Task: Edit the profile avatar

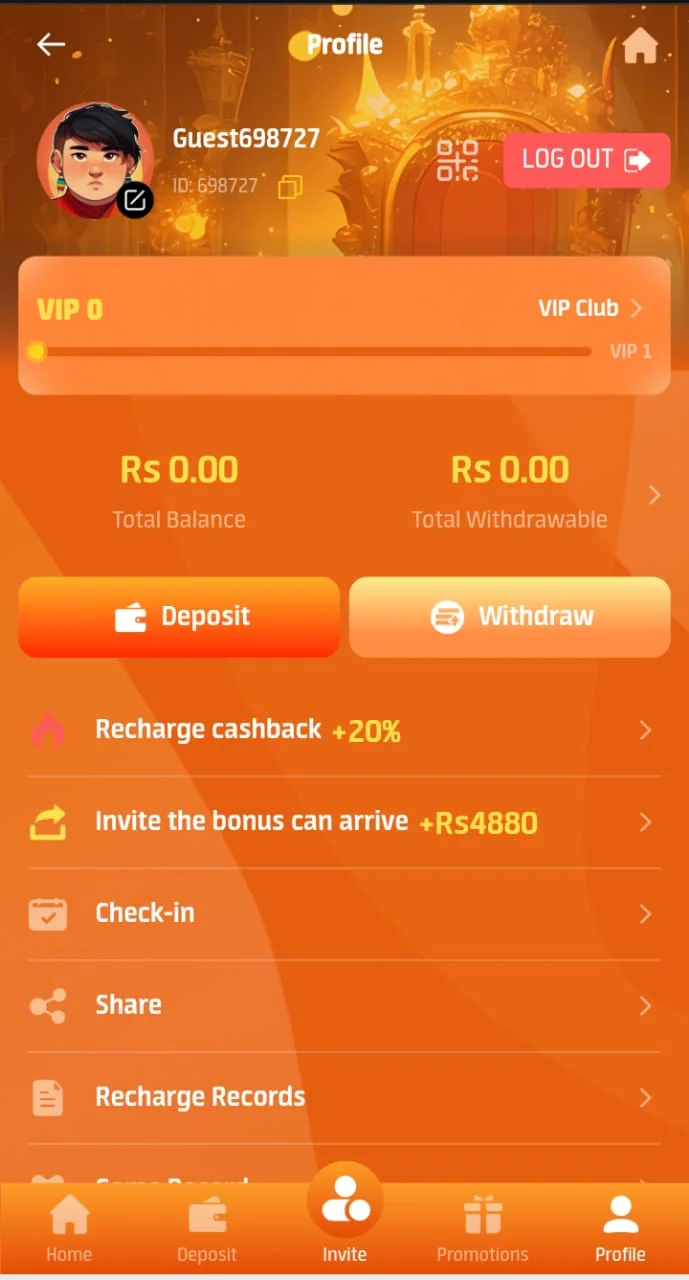Action: (135, 200)
